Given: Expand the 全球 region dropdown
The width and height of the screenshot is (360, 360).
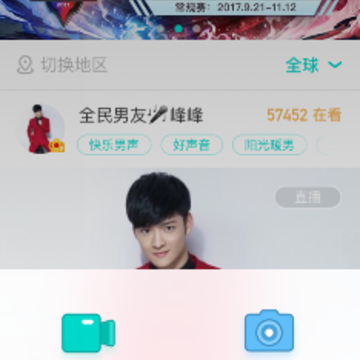Looking at the screenshot, I should 314,65.
